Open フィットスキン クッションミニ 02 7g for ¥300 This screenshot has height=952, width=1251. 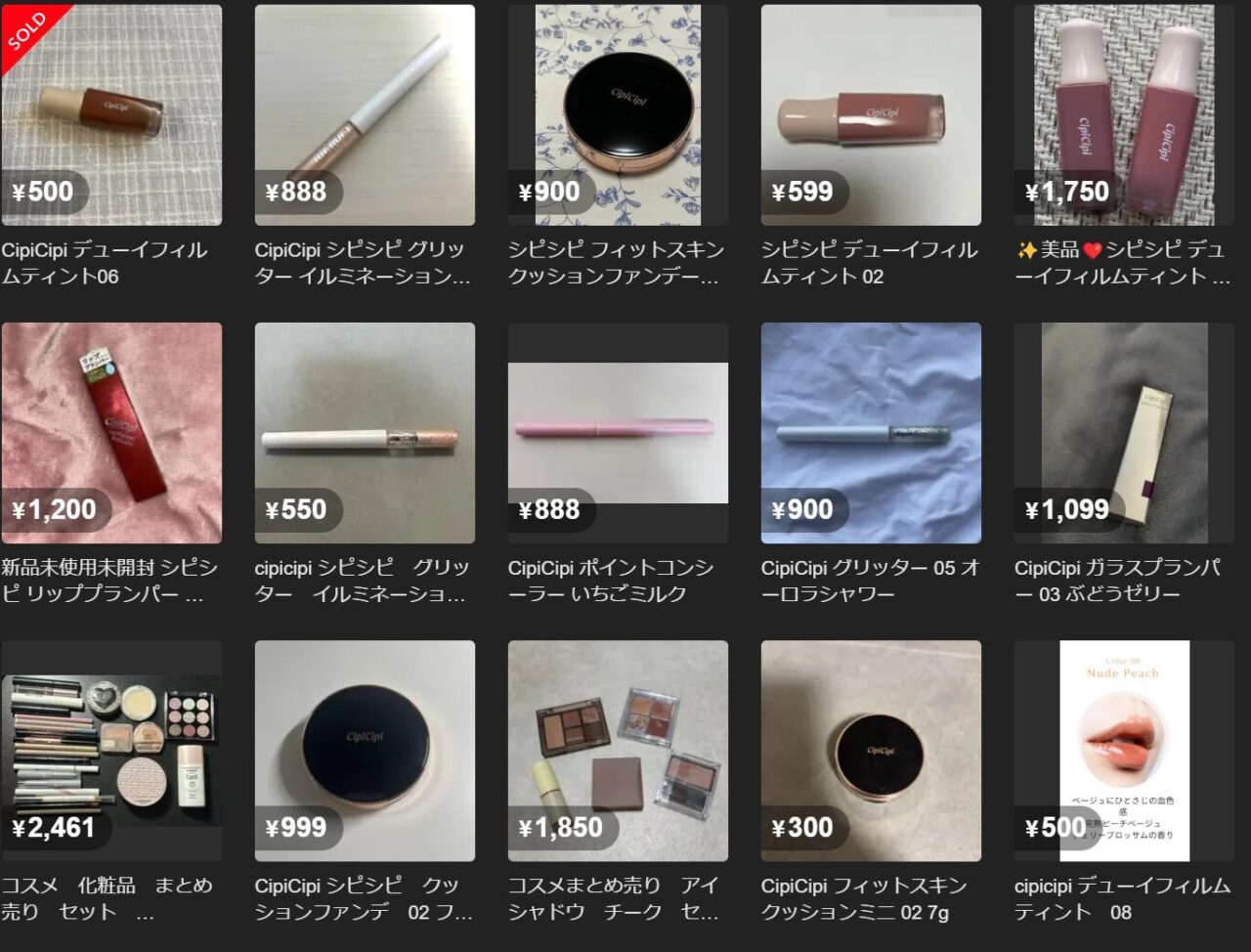click(x=871, y=751)
